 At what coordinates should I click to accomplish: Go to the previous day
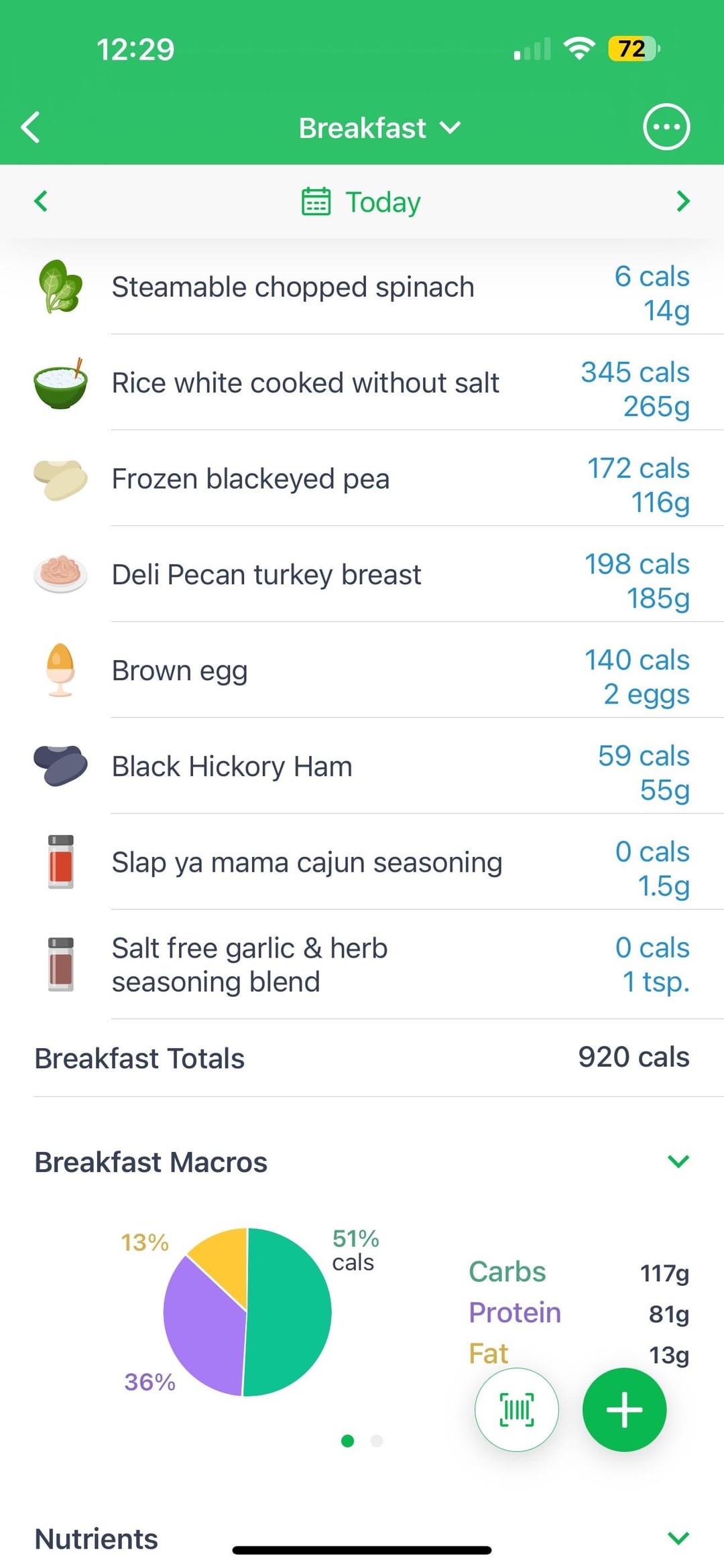(x=41, y=201)
